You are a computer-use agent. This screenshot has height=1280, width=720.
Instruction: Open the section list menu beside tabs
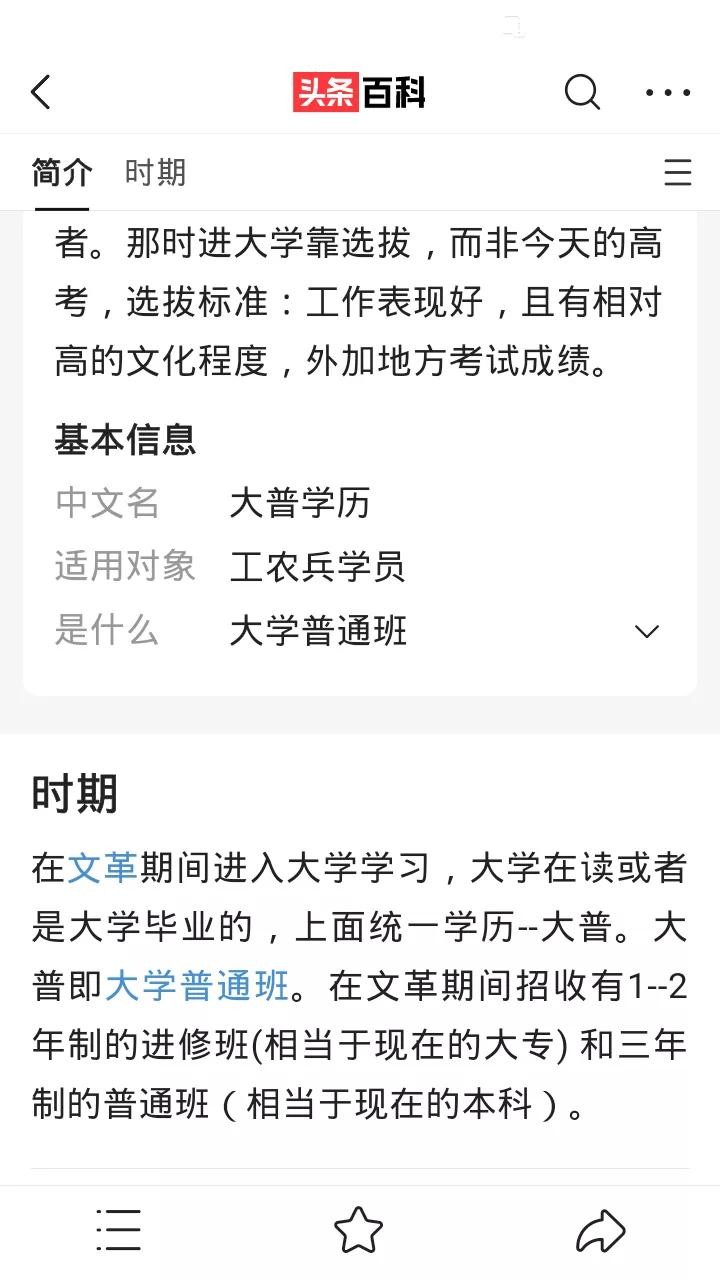pyautogui.click(x=677, y=172)
